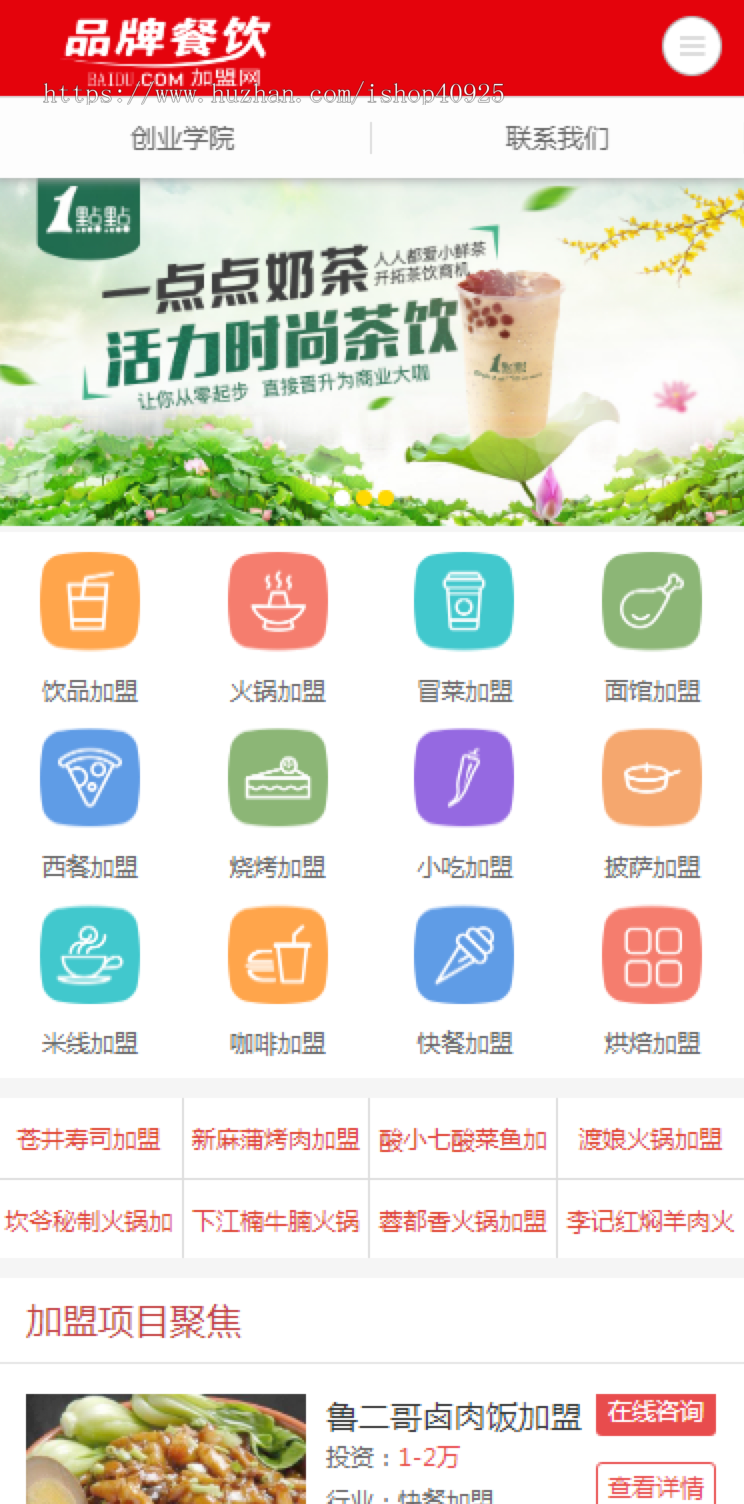Tap 查看详情 for 鲁二哥卤肉饭加盟

pyautogui.click(x=655, y=1485)
